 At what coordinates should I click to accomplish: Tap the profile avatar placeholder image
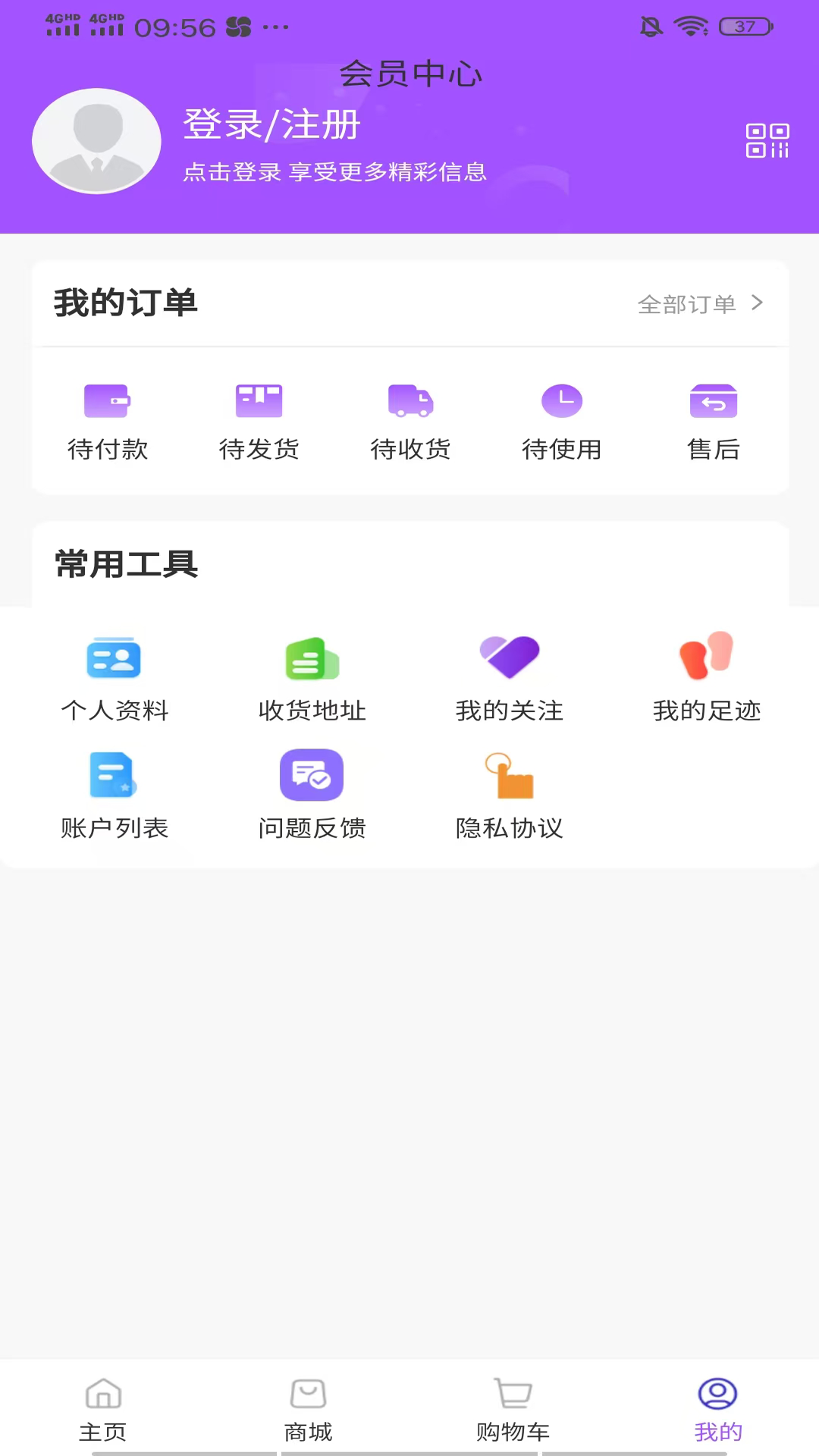pos(96,141)
